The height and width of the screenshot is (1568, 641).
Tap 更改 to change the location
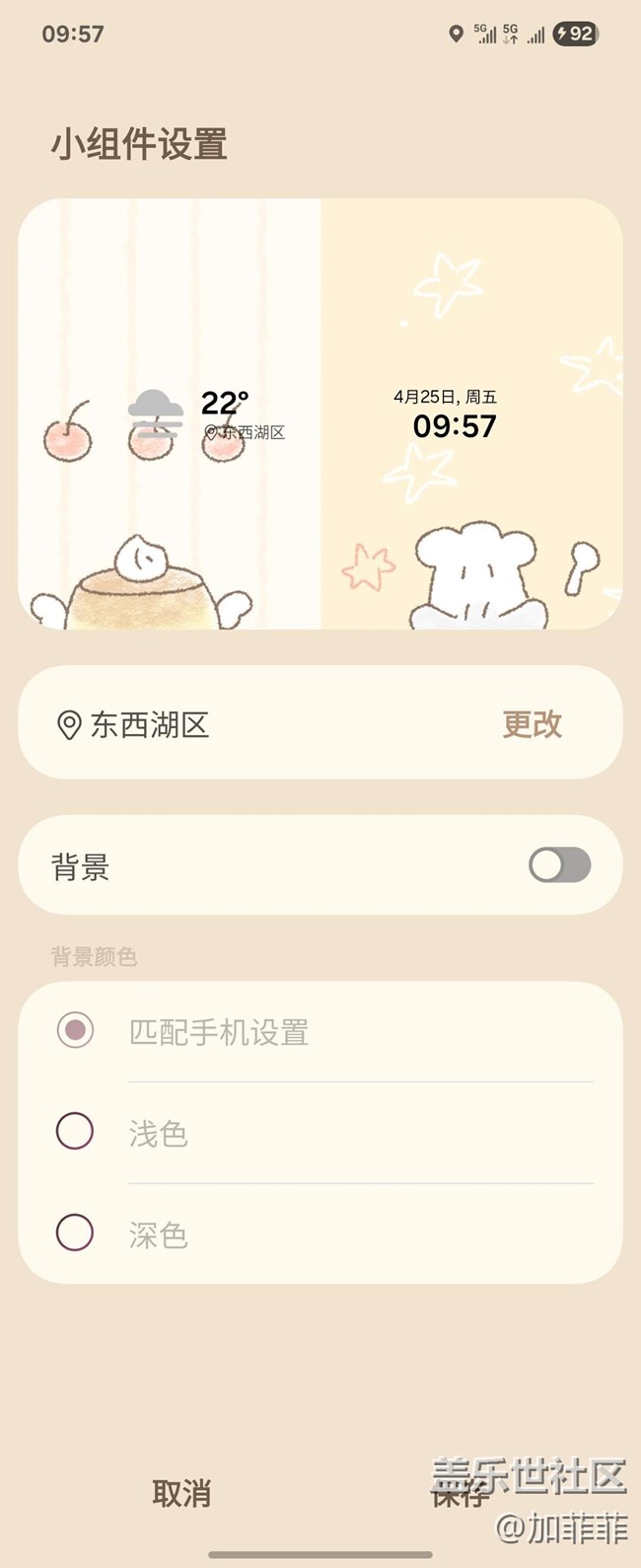[x=533, y=724]
